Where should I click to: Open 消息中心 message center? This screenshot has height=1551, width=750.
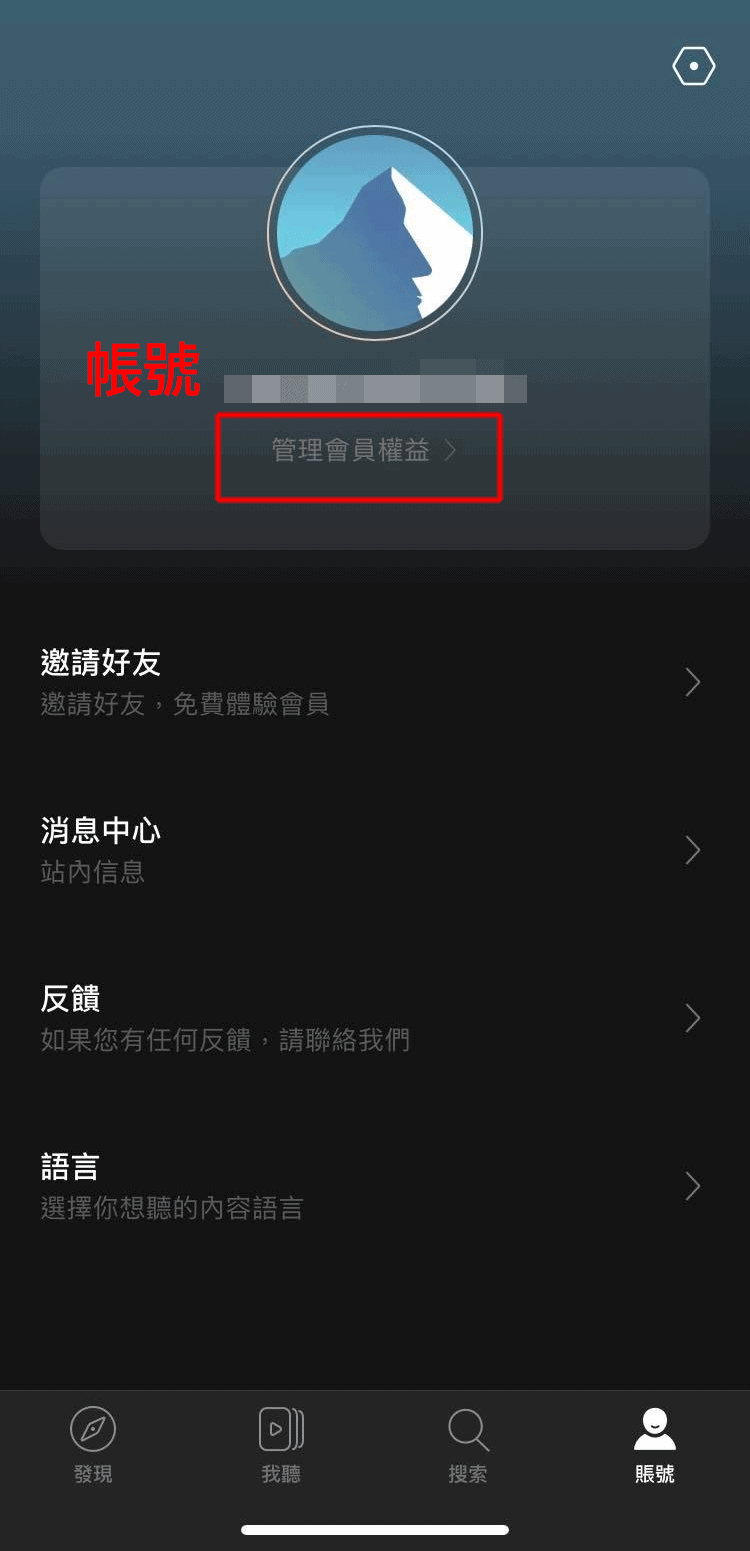pos(375,850)
